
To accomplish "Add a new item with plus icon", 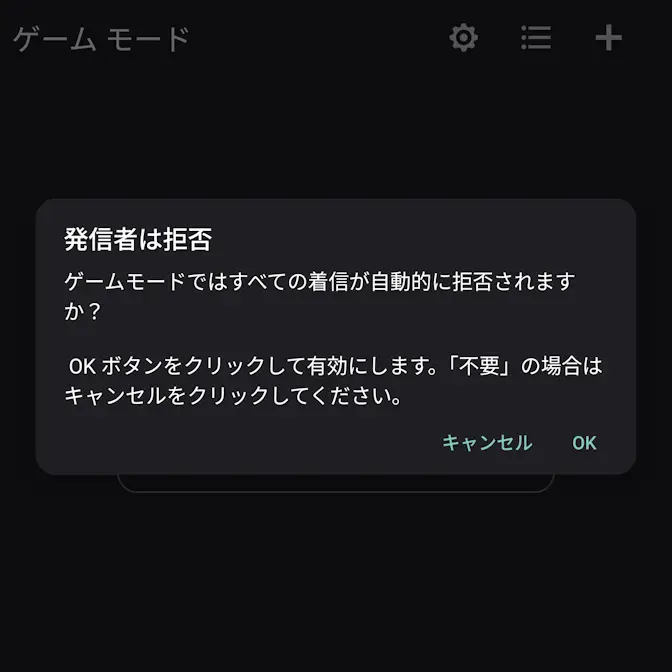I will (608, 38).
